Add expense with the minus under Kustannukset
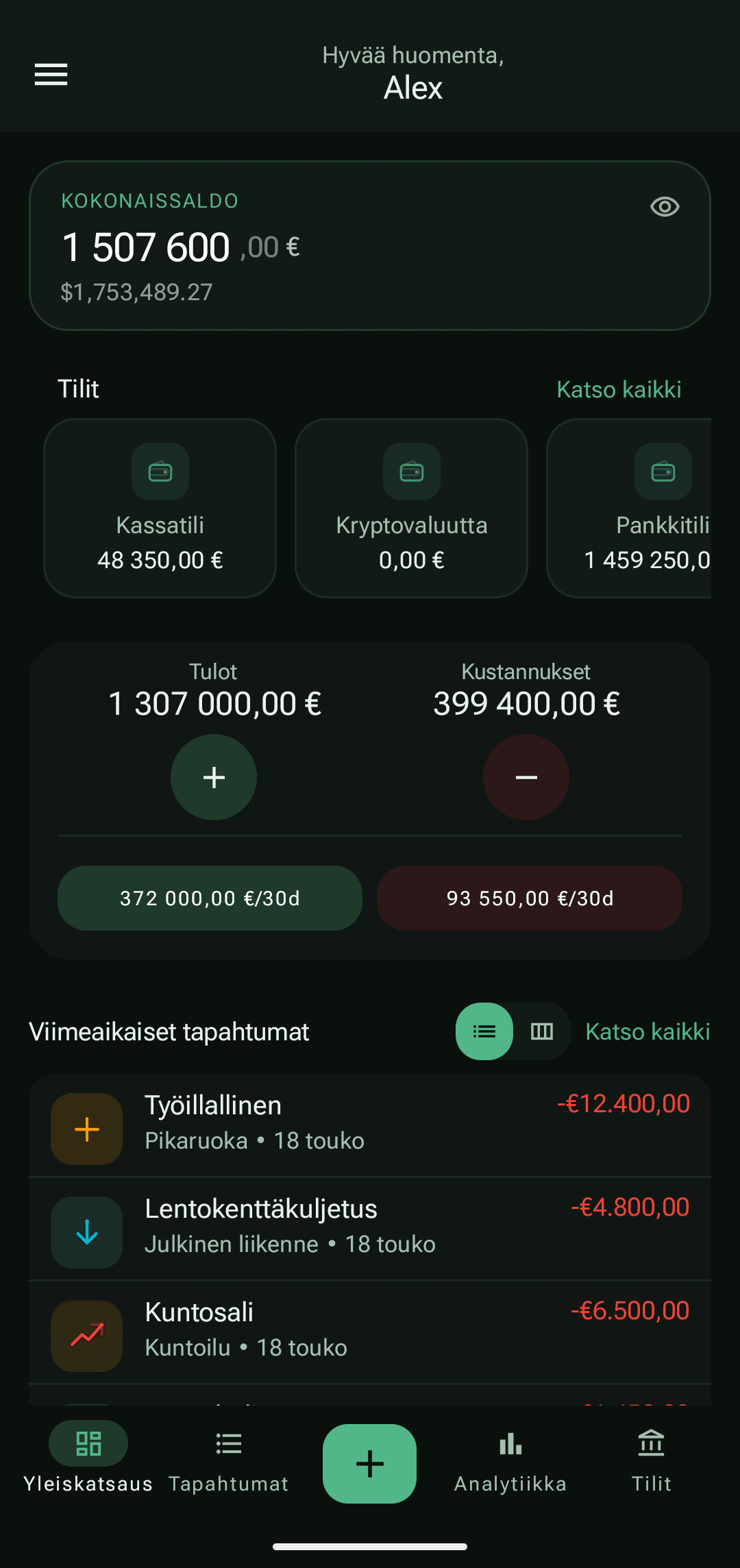Image resolution: width=740 pixels, height=1568 pixels. pyautogui.click(x=526, y=777)
